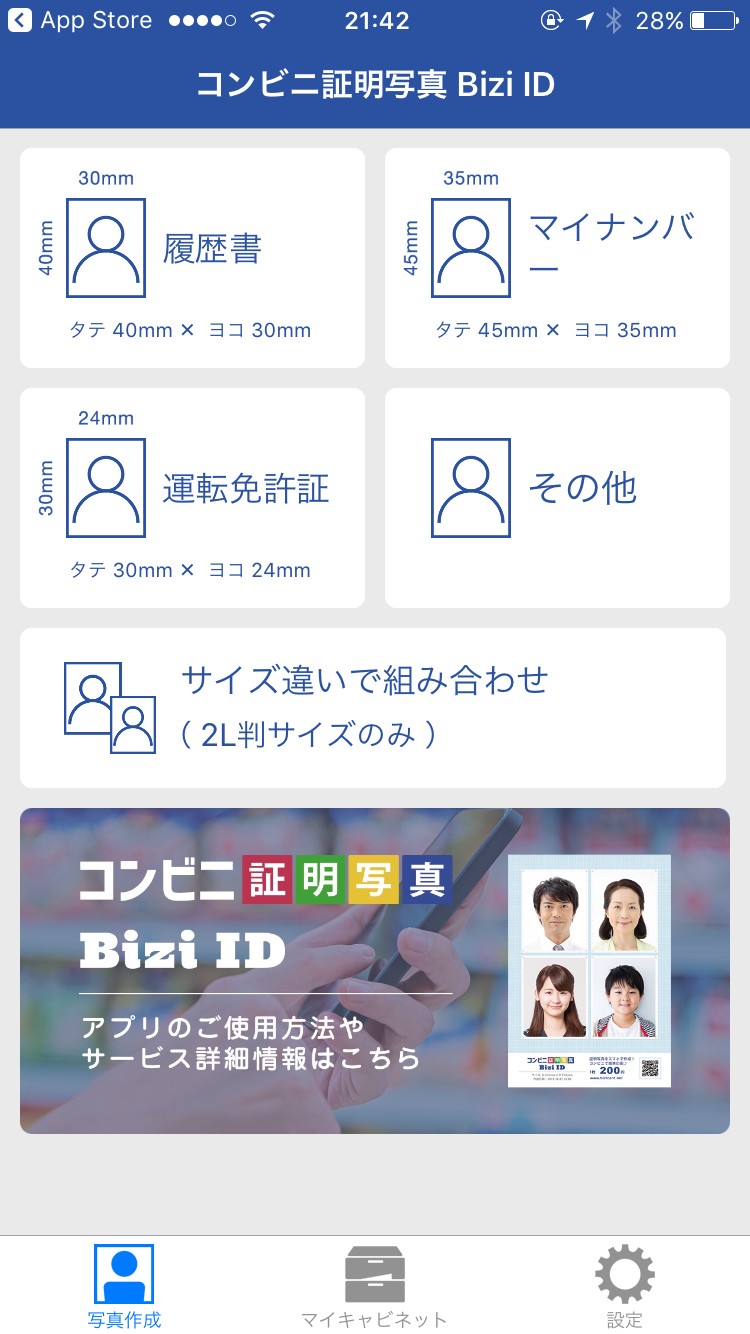Select the 履歴書 photo size card
Image resolution: width=750 pixels, height=1334 pixels.
pyautogui.click(x=192, y=258)
